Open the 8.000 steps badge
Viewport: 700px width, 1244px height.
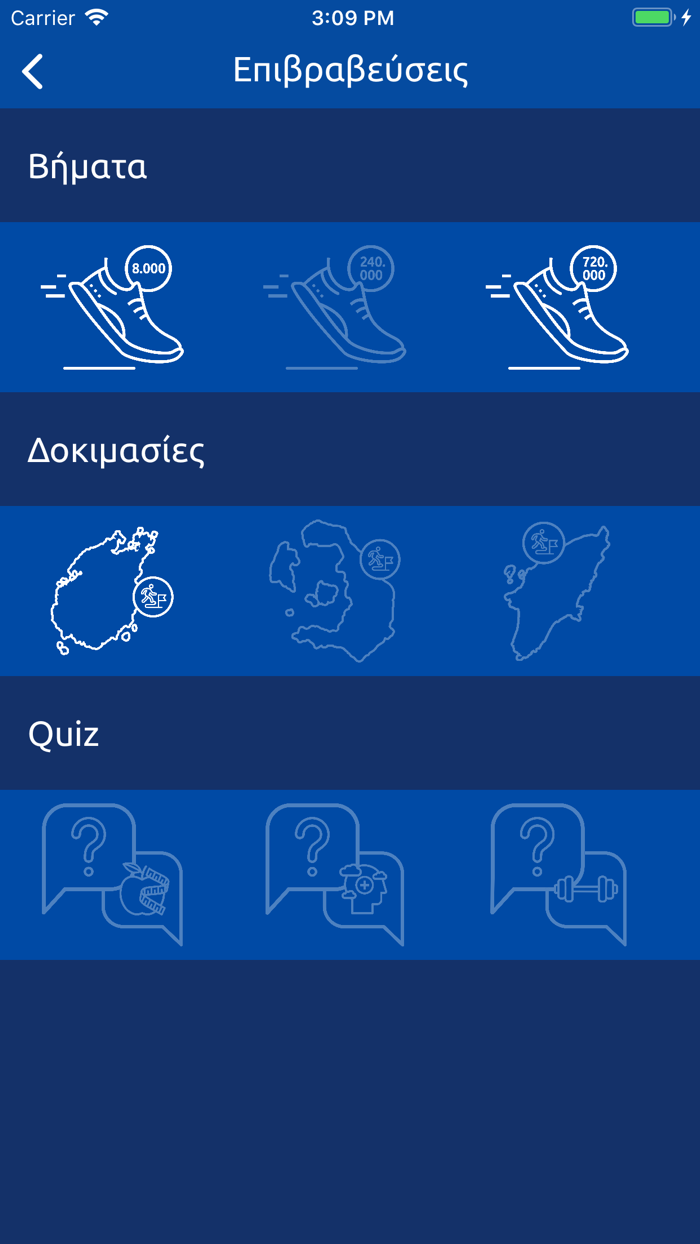[113, 307]
